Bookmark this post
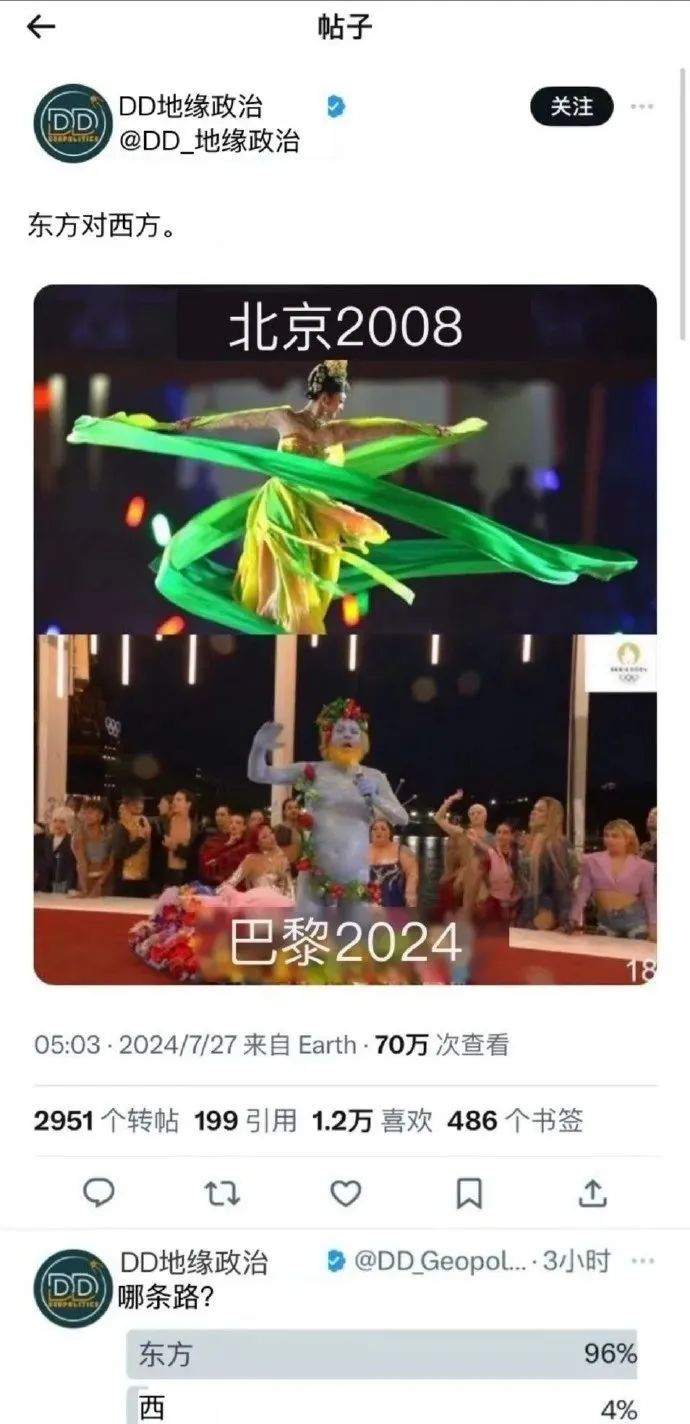Screen dimensions: 690x1424 469,1193
